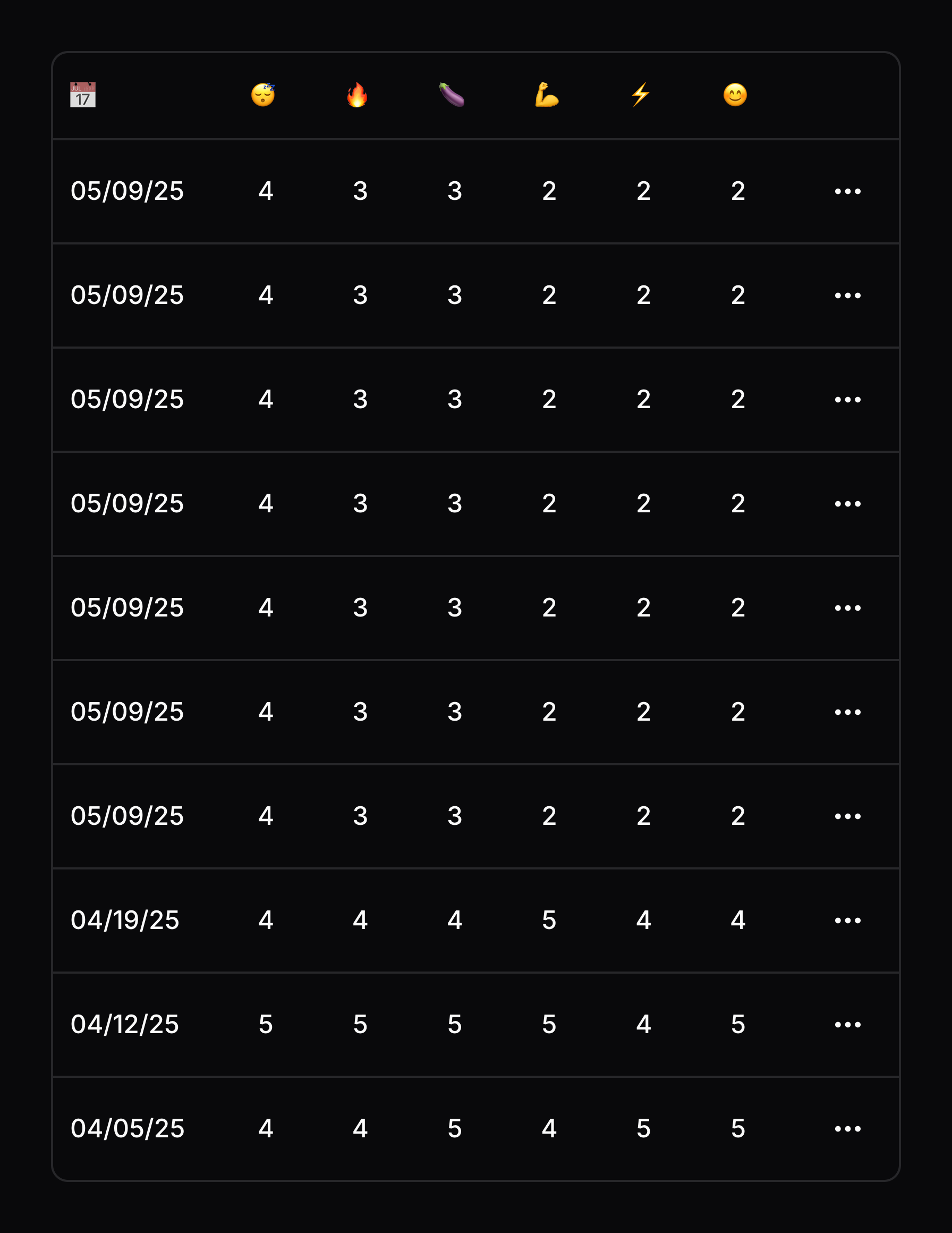Screen dimensions: 952x1233
Task: Open the options menu for 04/19/25 entry
Action: tap(847, 920)
